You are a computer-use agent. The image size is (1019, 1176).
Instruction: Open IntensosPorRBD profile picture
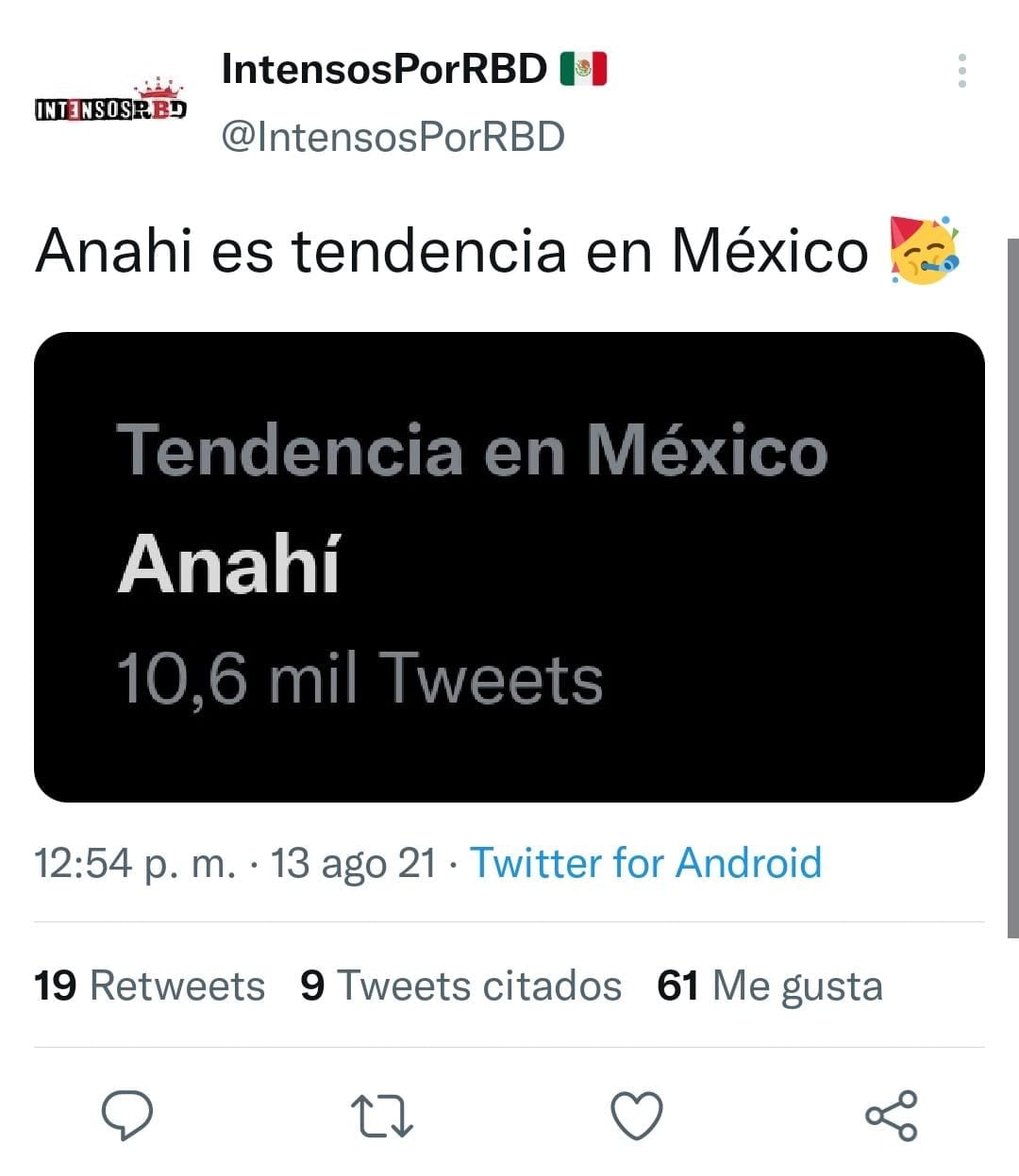pyautogui.click(x=110, y=104)
